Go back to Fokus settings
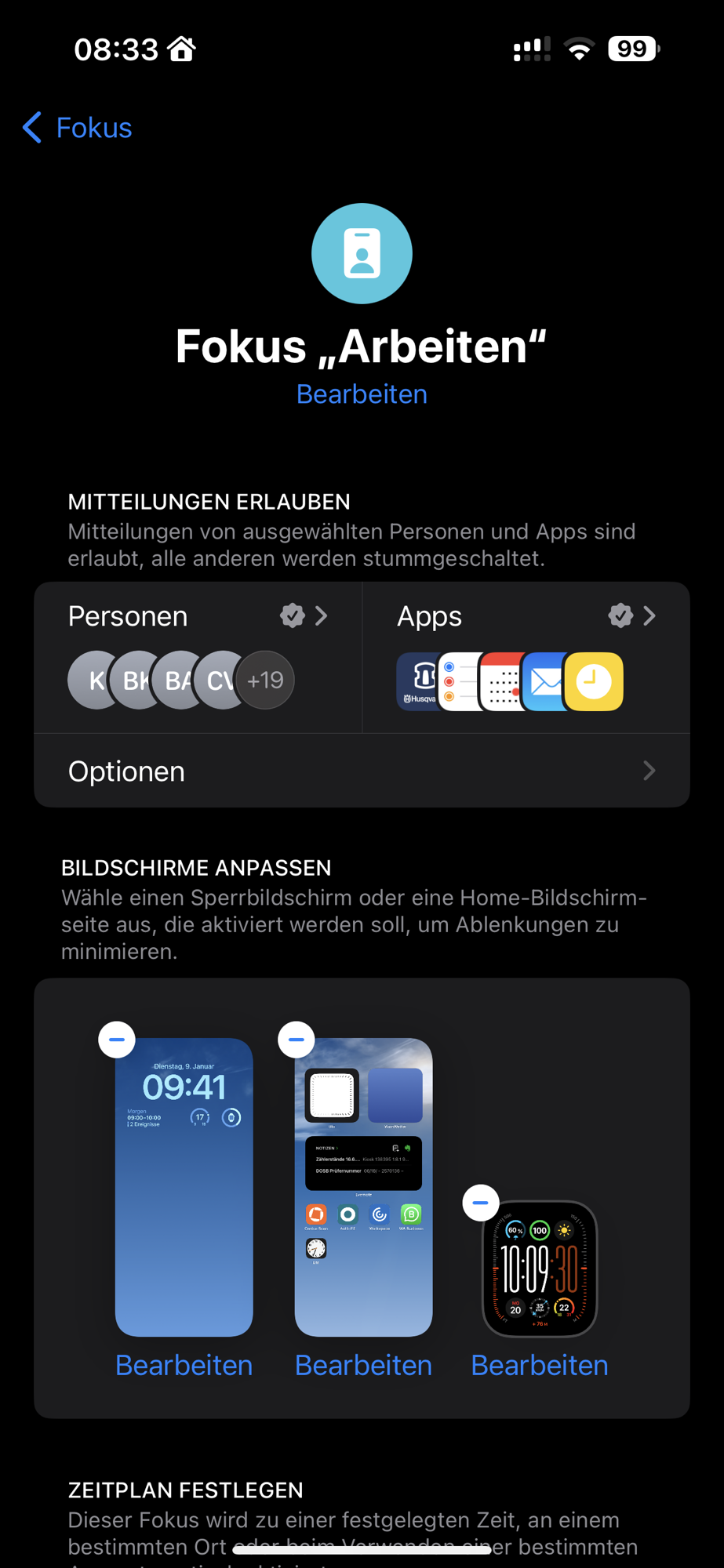The width and height of the screenshot is (724, 1568). point(77,127)
